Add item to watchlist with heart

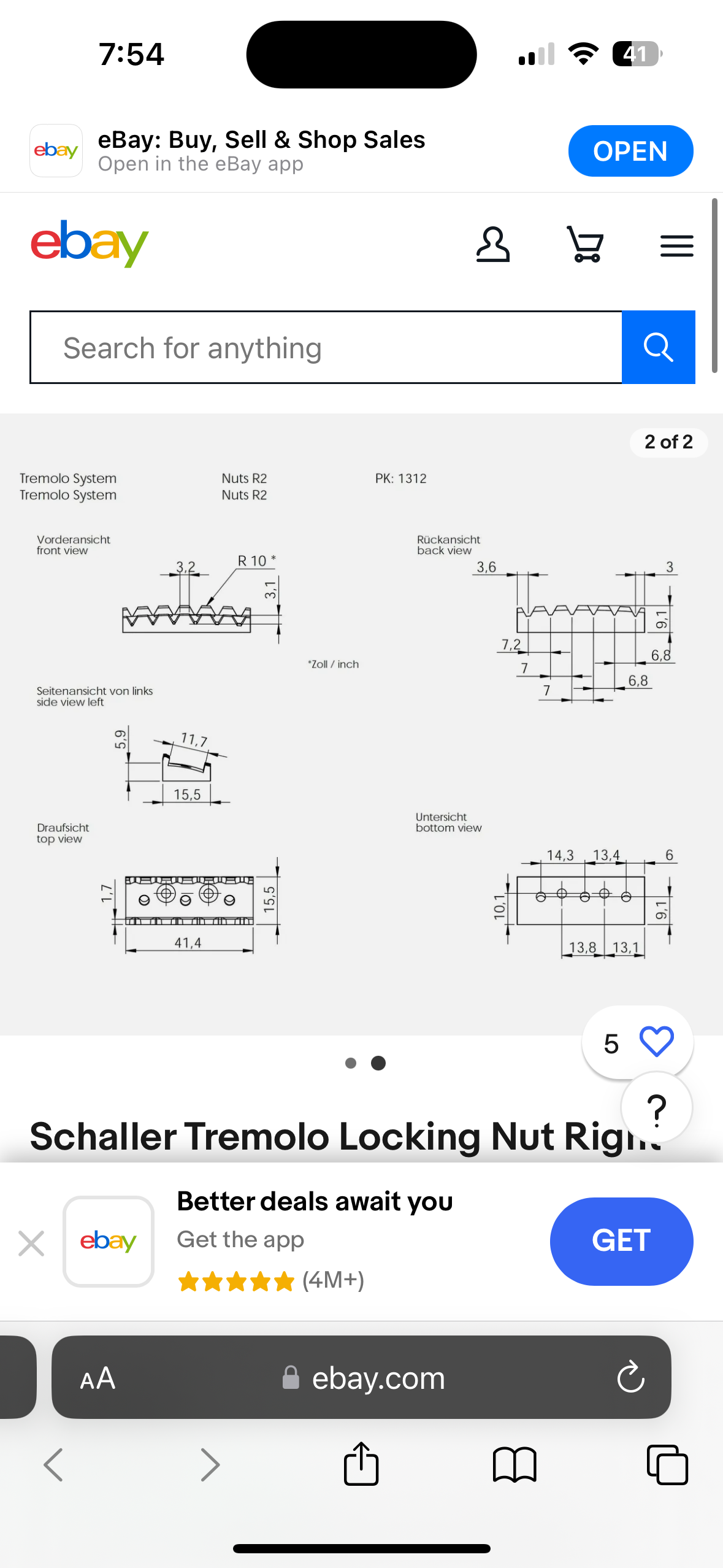coord(656,1042)
